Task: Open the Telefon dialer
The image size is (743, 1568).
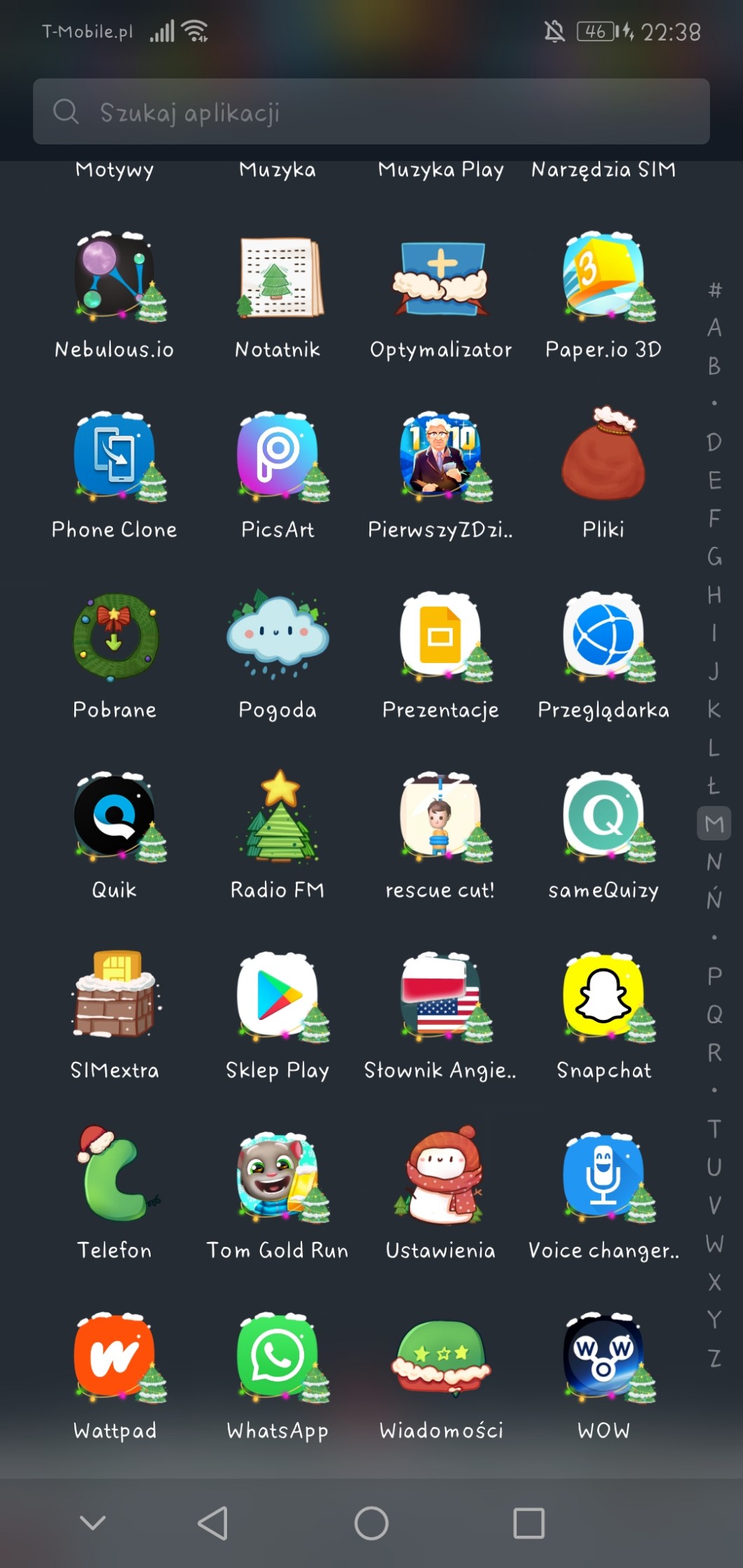Action: (114, 1177)
